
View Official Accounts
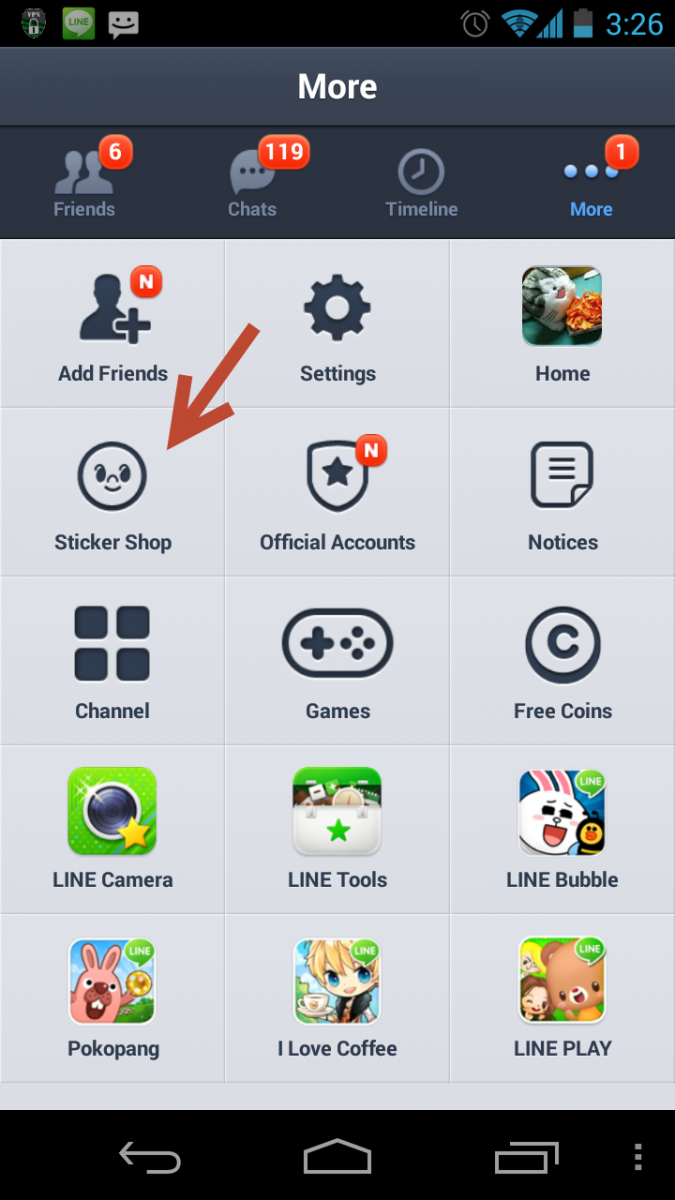(x=337, y=492)
